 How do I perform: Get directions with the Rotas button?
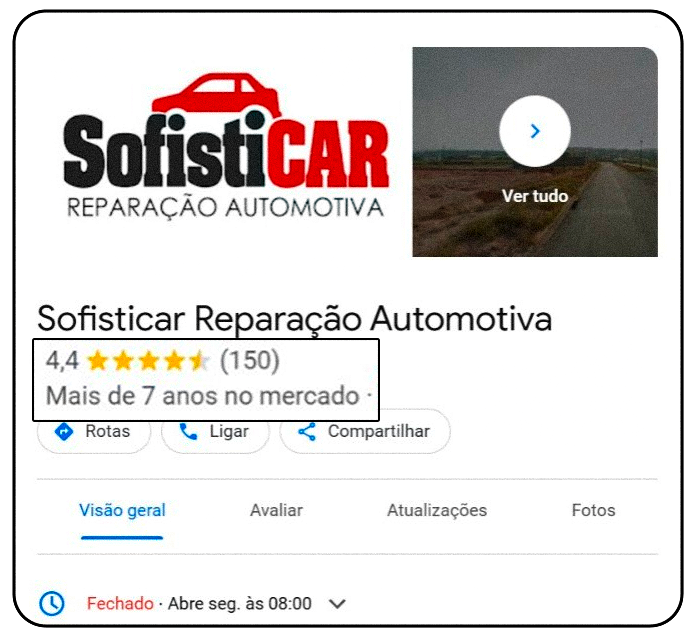[x=94, y=432]
